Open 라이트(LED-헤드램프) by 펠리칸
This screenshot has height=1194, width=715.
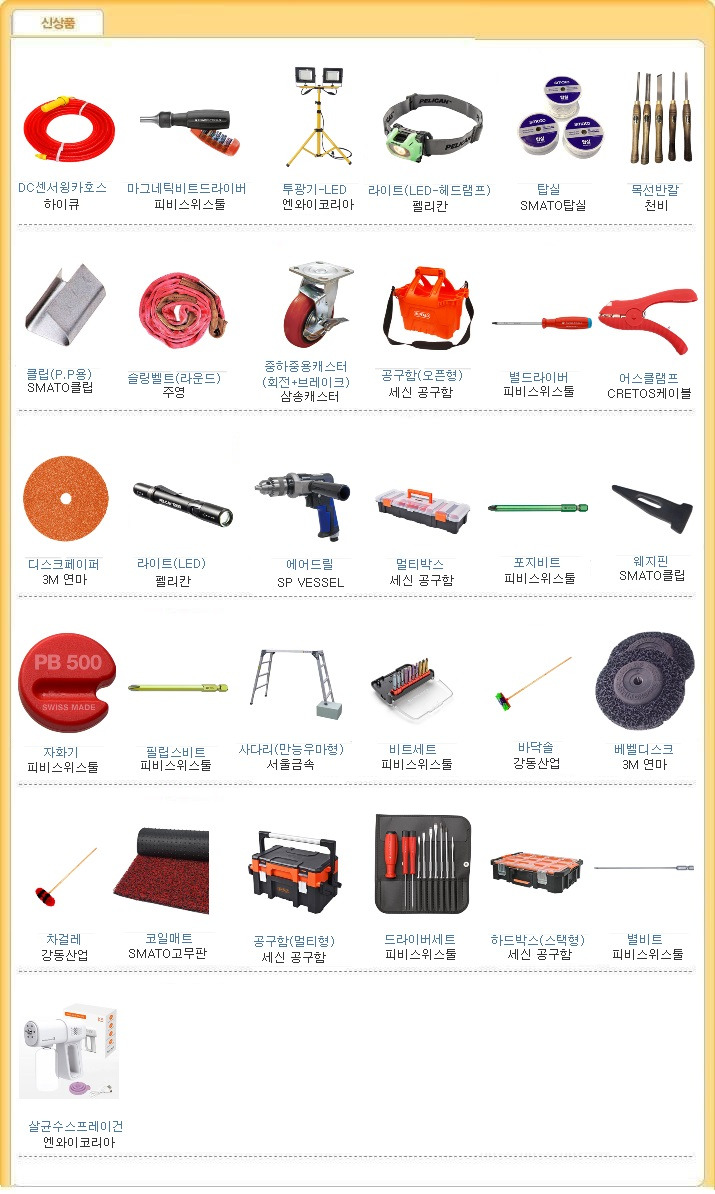429,190
